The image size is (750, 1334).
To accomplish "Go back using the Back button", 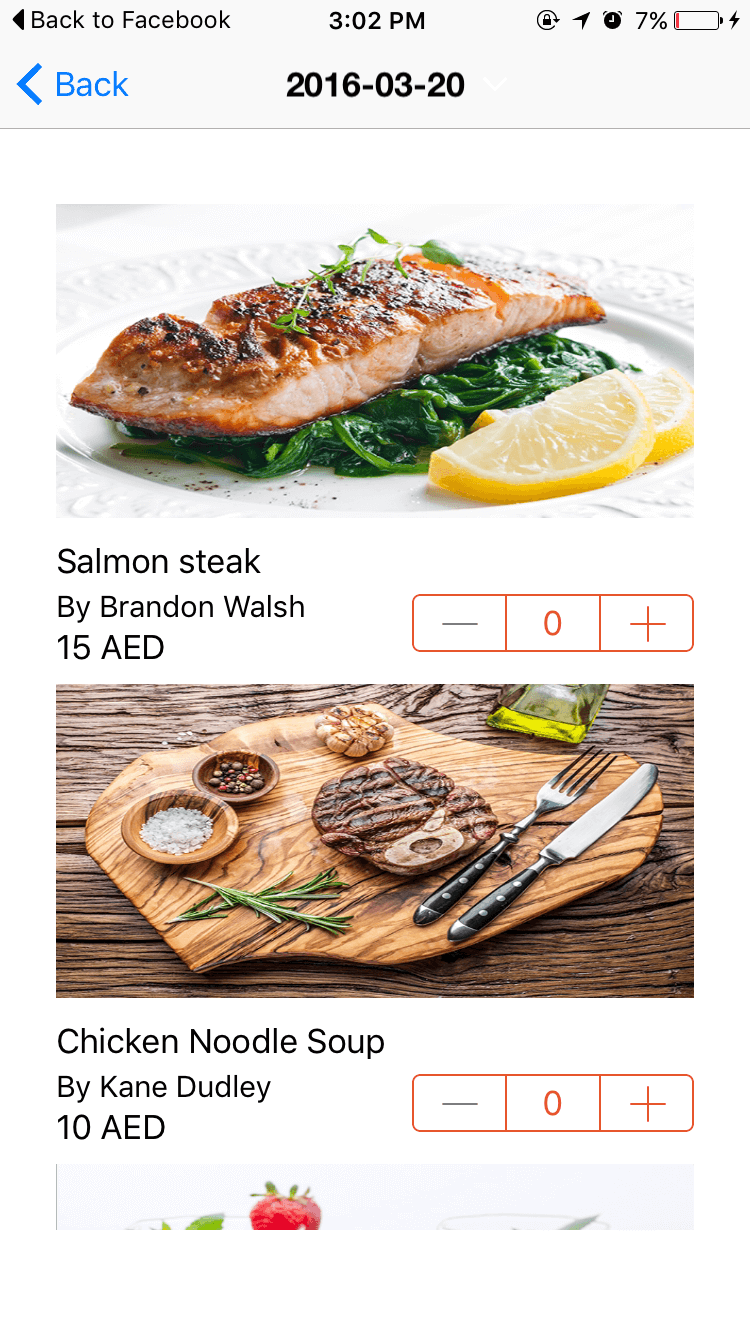I will click(x=73, y=85).
